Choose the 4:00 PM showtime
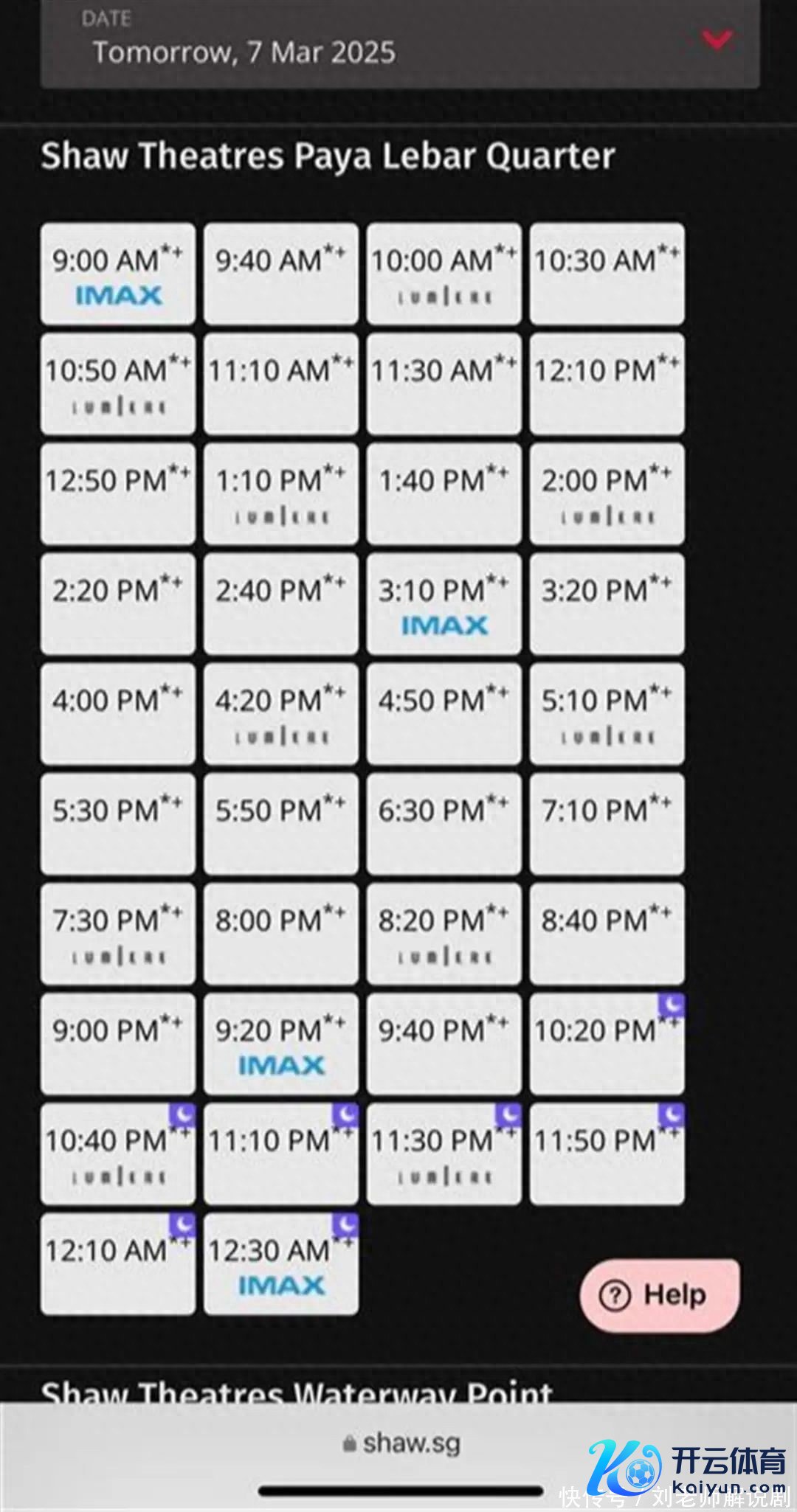Screen dimensions: 797x1512 pos(118,714)
